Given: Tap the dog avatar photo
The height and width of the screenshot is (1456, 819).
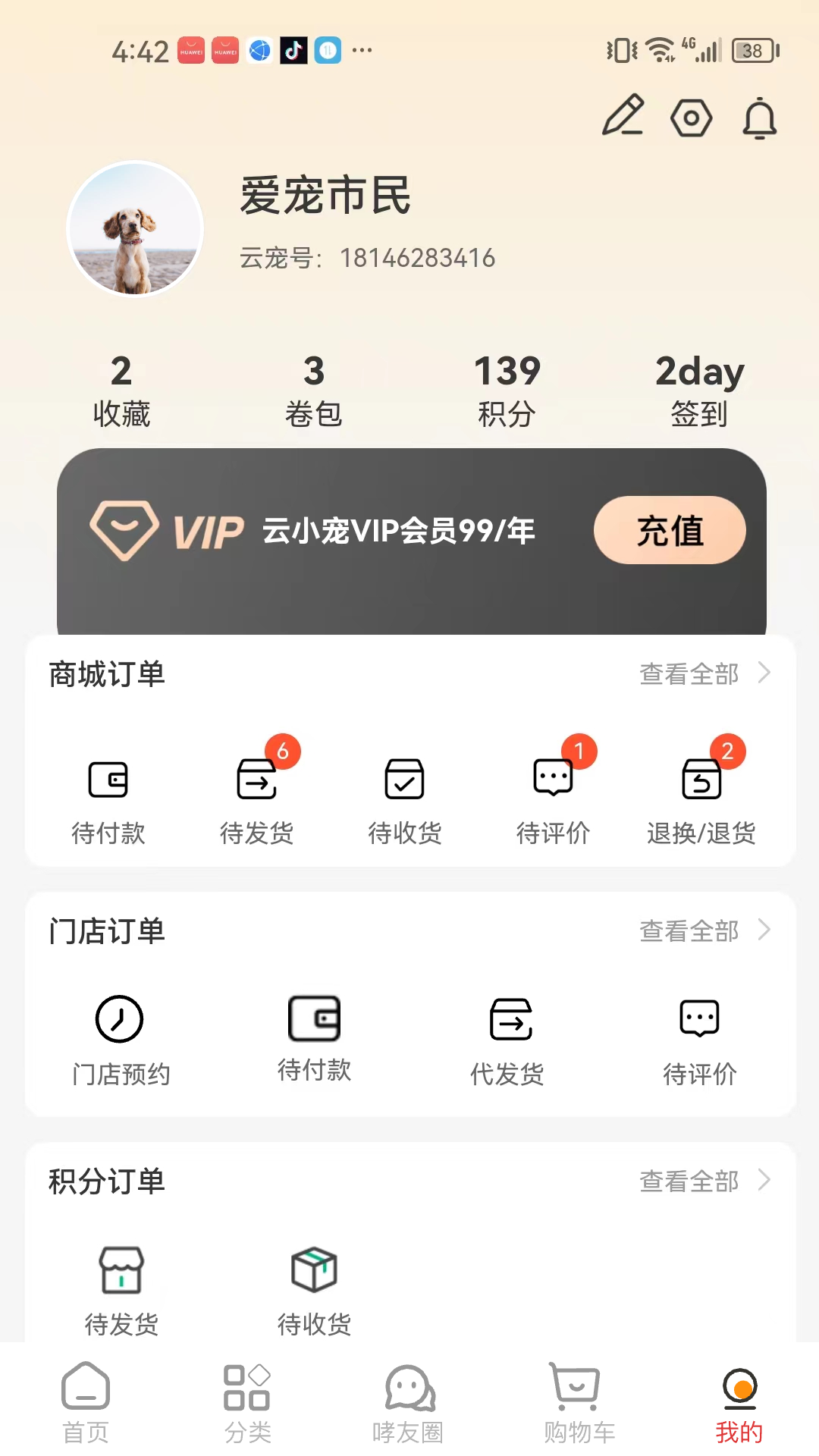Looking at the screenshot, I should coord(136,228).
